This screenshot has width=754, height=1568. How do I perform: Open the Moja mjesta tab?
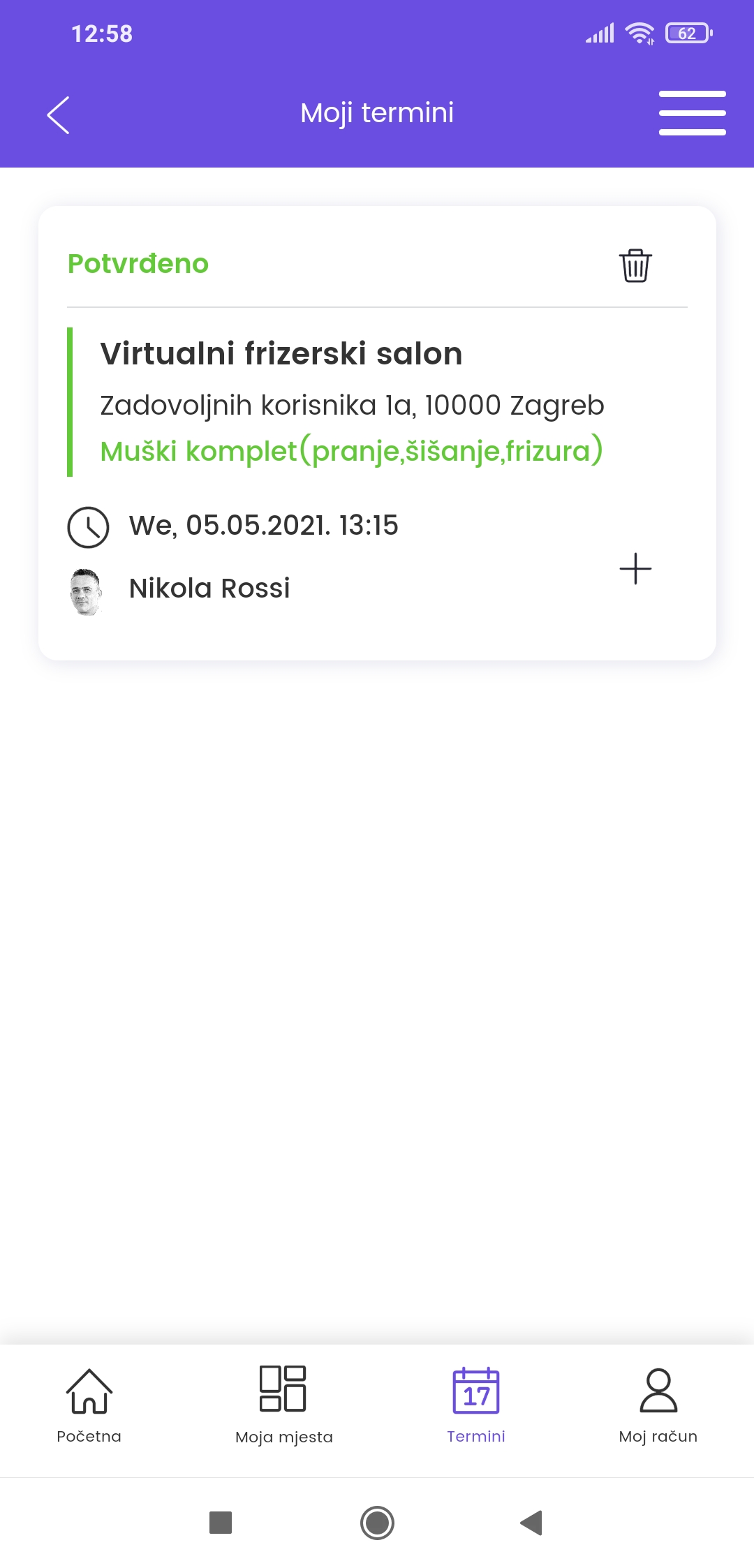click(x=283, y=1406)
